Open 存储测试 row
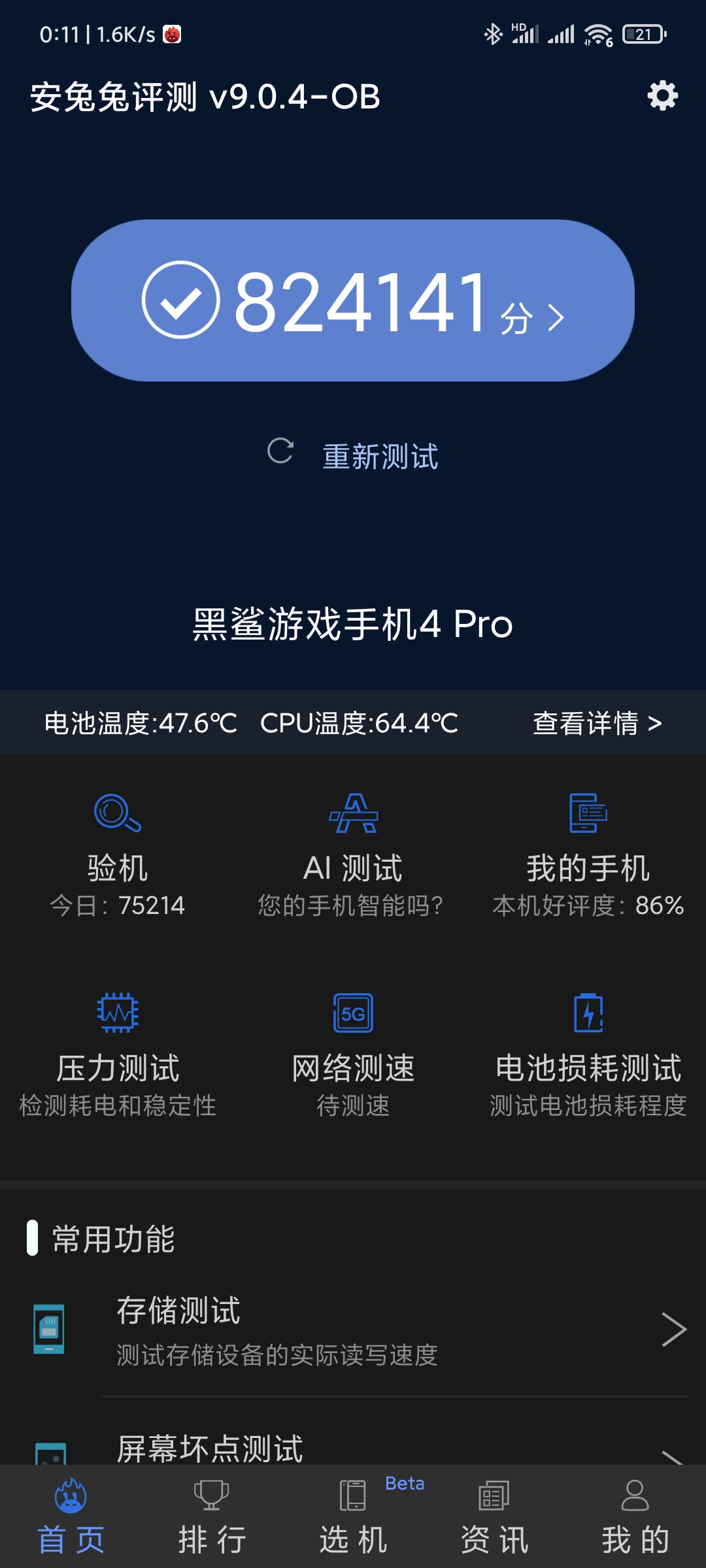Screen dimensions: 706x1568 (x=353, y=1330)
